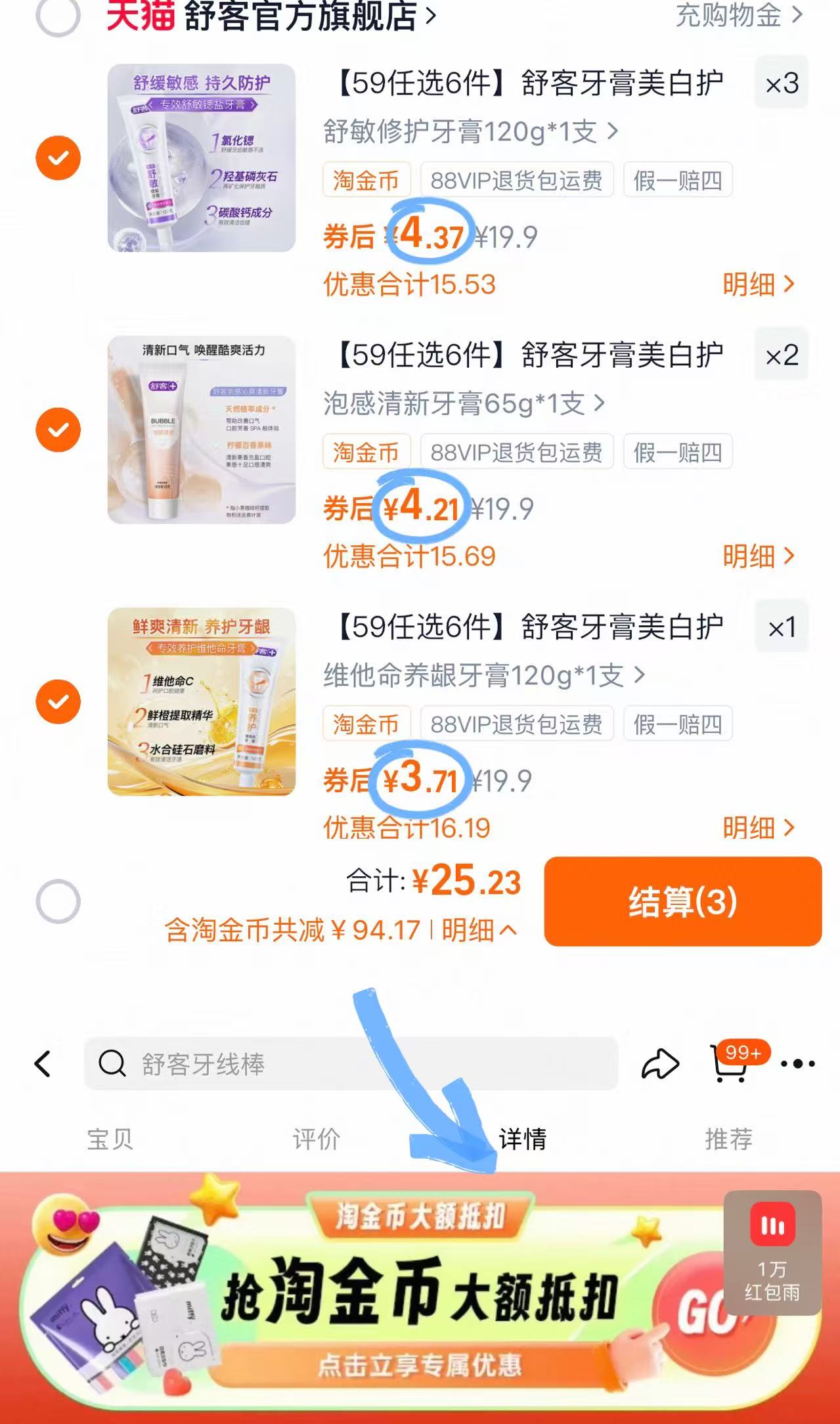This screenshot has width=840, height=1424.
Task: Deselect the 舒敏修护牙膏 checkbox
Action: click(x=58, y=158)
